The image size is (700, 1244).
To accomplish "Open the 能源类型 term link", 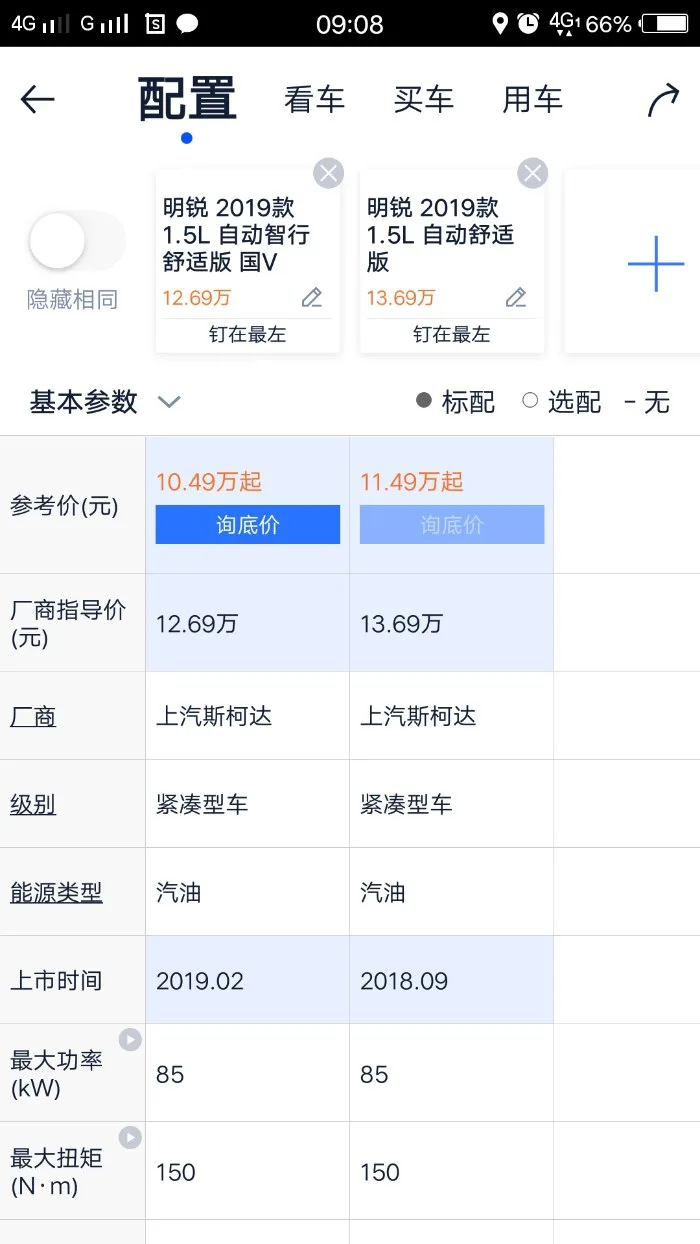I will 56,893.
